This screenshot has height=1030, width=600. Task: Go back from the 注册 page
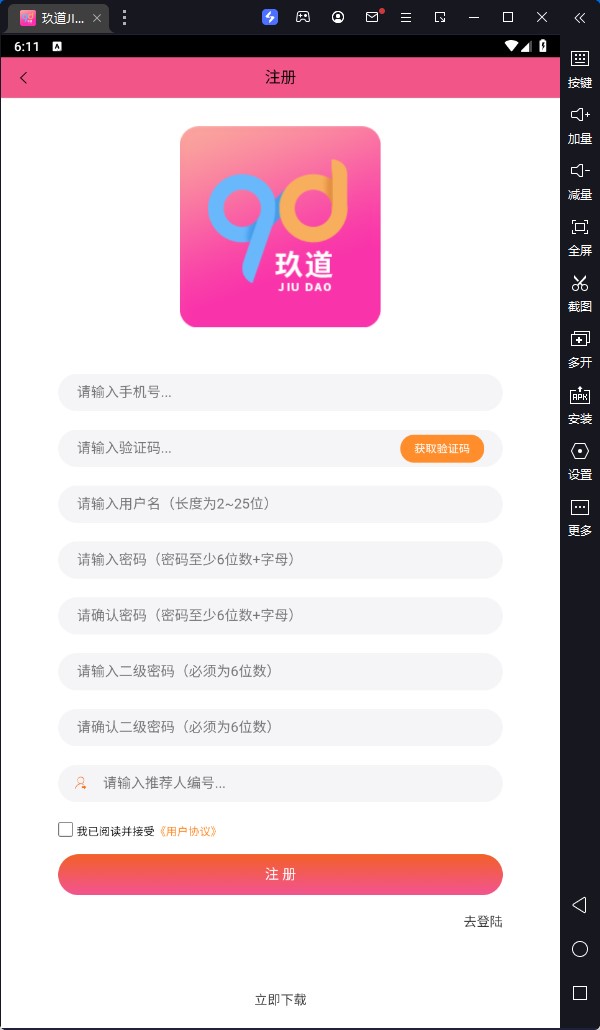24,78
